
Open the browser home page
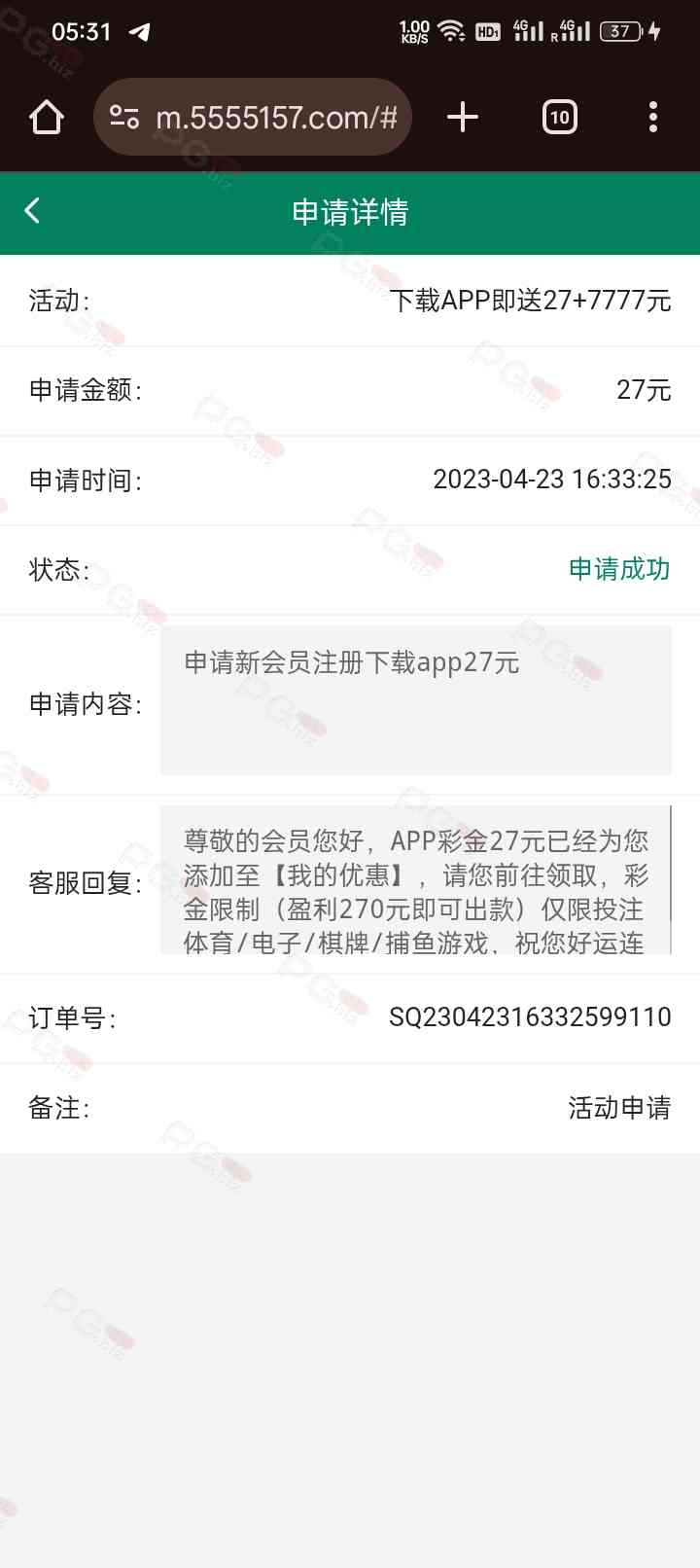[47, 118]
